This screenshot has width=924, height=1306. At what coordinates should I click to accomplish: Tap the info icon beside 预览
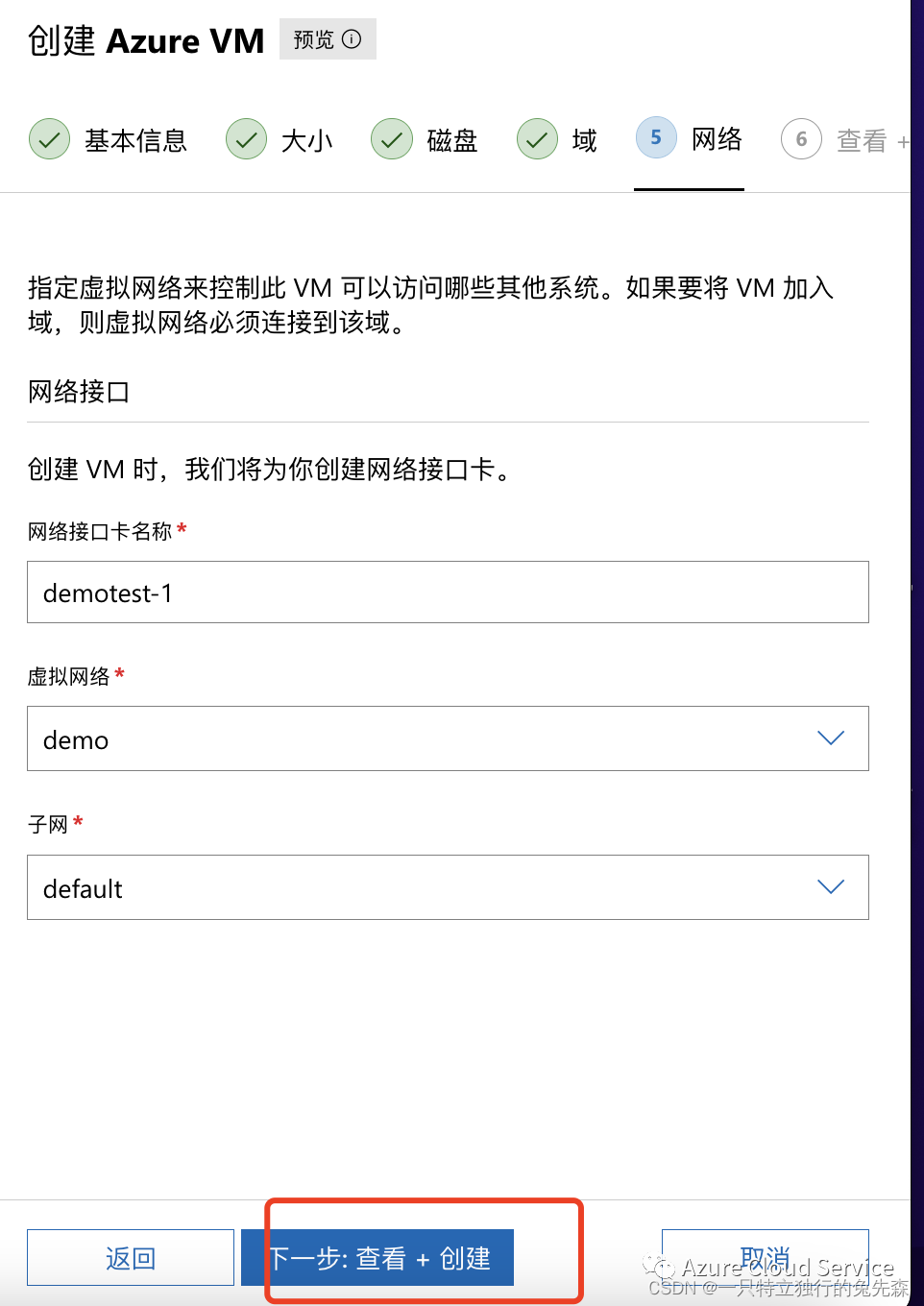pos(352,39)
